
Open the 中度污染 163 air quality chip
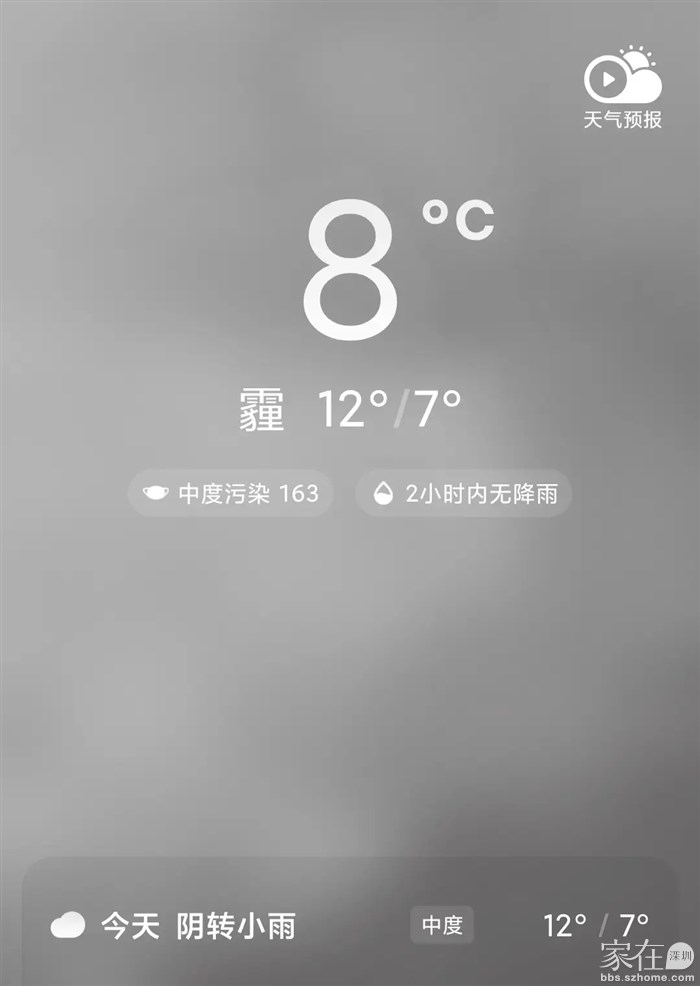pyautogui.click(x=231, y=493)
